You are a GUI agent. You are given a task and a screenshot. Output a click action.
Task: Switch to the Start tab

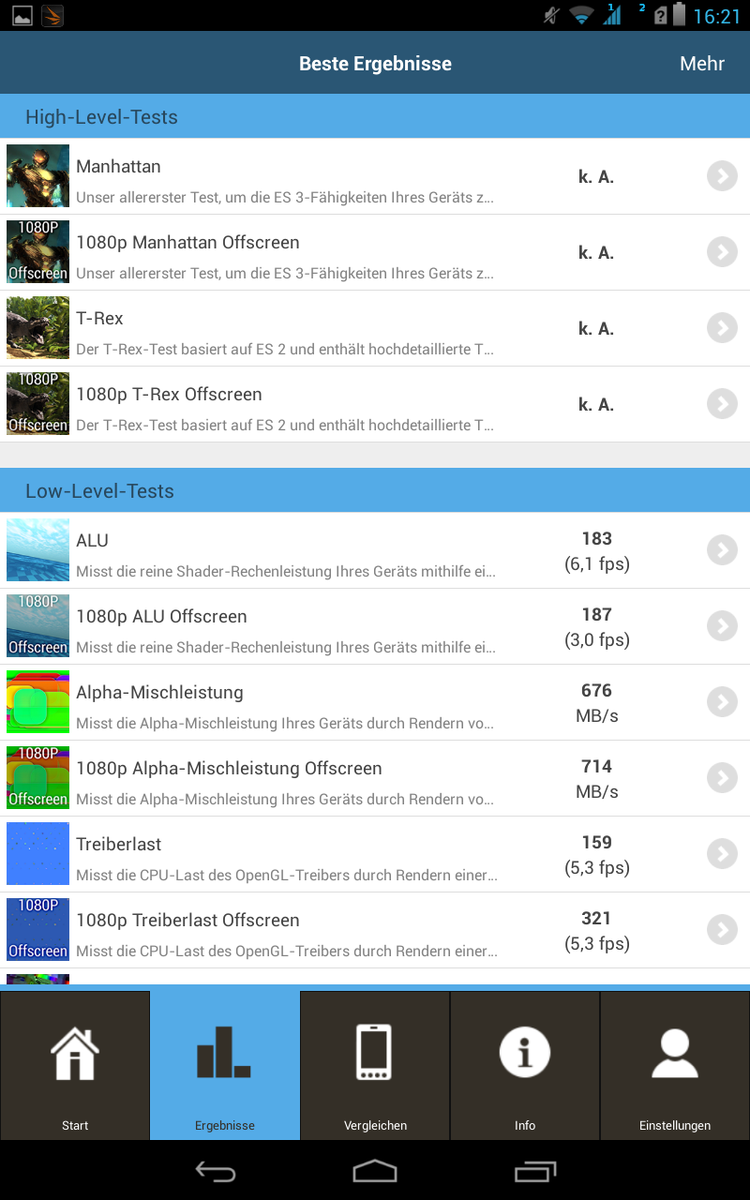point(75,1065)
